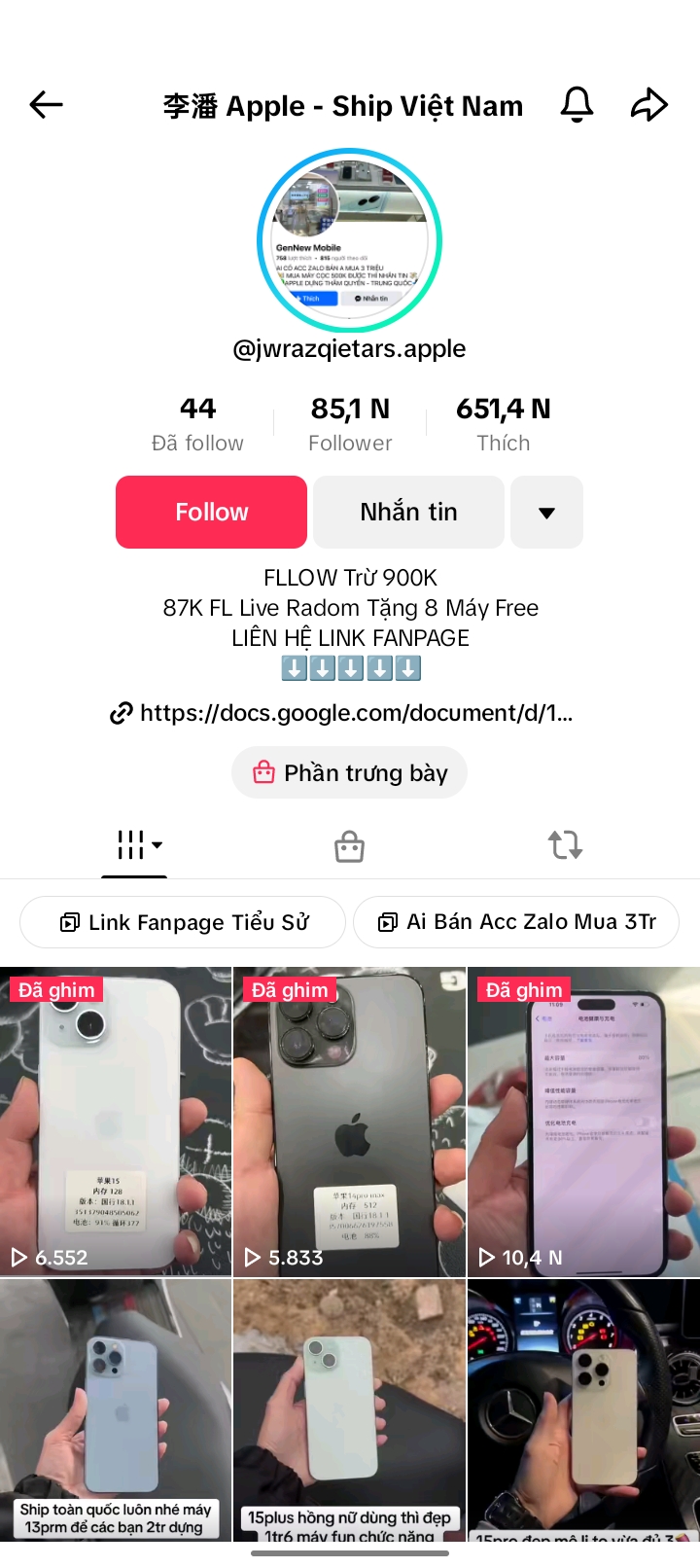The image size is (700, 1568).
Task: Follow this account
Action: point(211,512)
